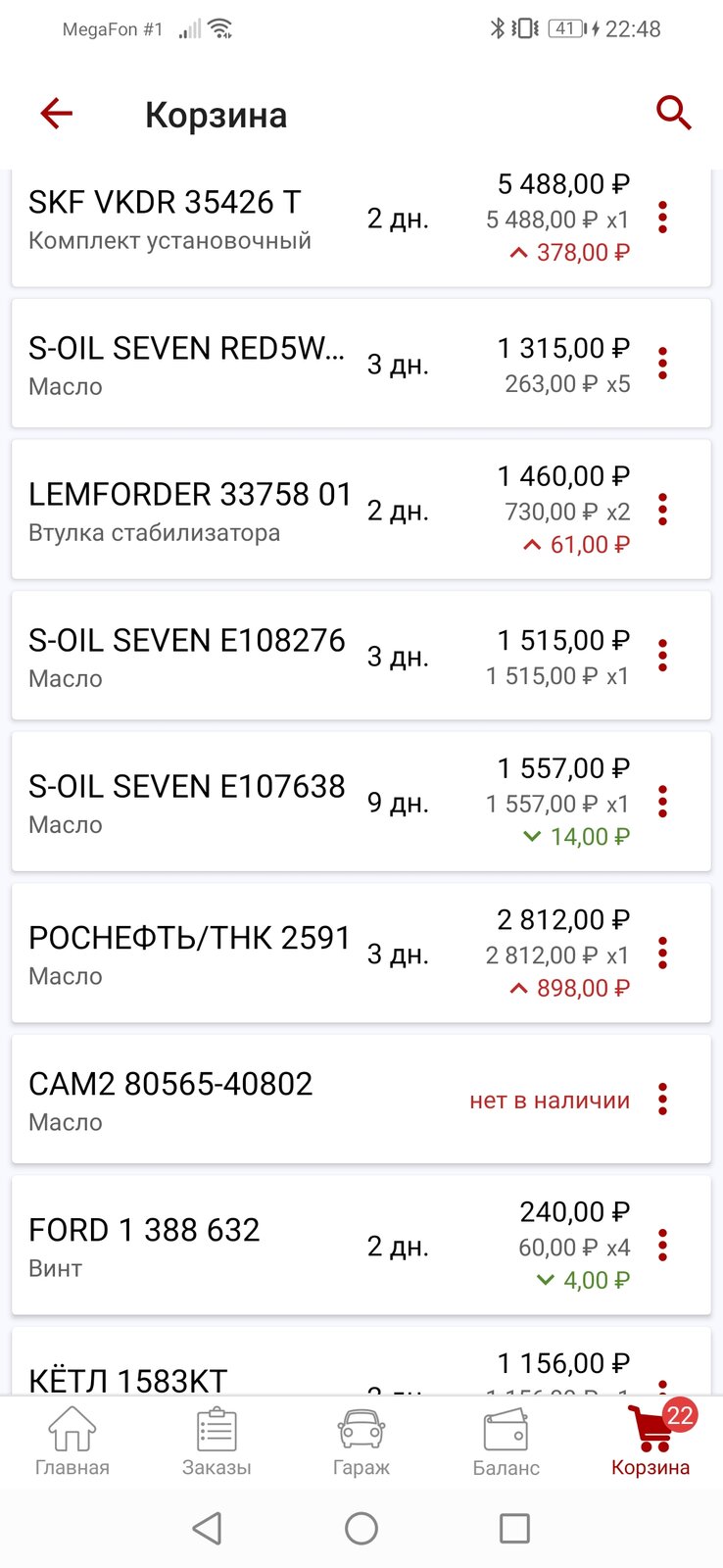
Task: Open the FORD 1 388 632 Винт card
Action: pos(361,1246)
